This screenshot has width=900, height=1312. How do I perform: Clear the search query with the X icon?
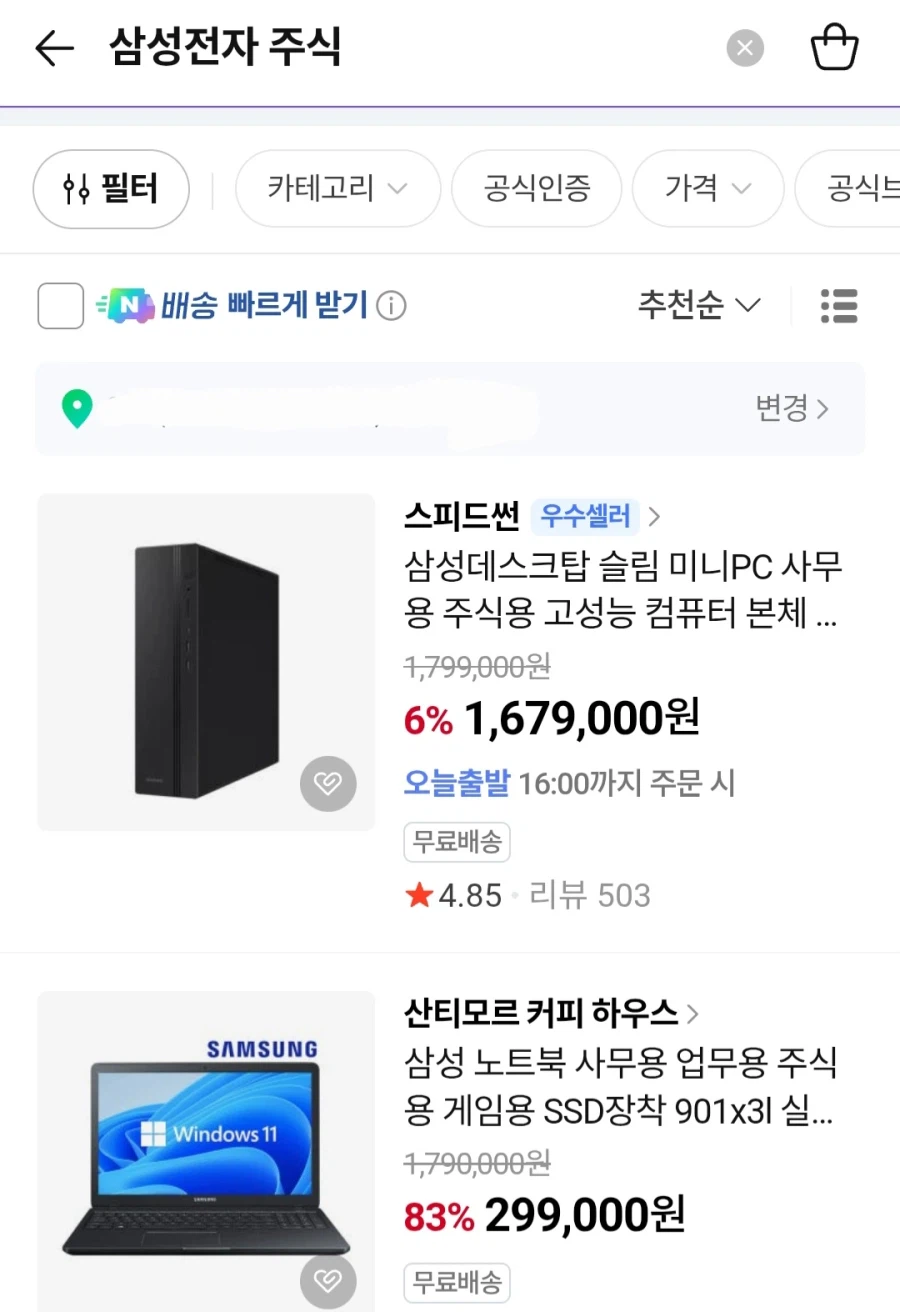(x=744, y=48)
